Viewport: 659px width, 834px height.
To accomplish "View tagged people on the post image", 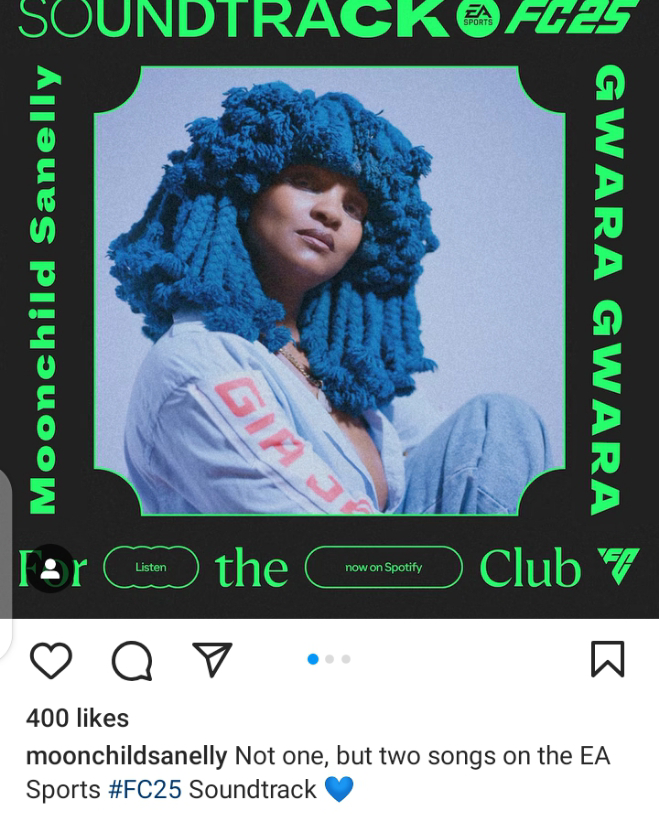I will pyautogui.click(x=50, y=569).
